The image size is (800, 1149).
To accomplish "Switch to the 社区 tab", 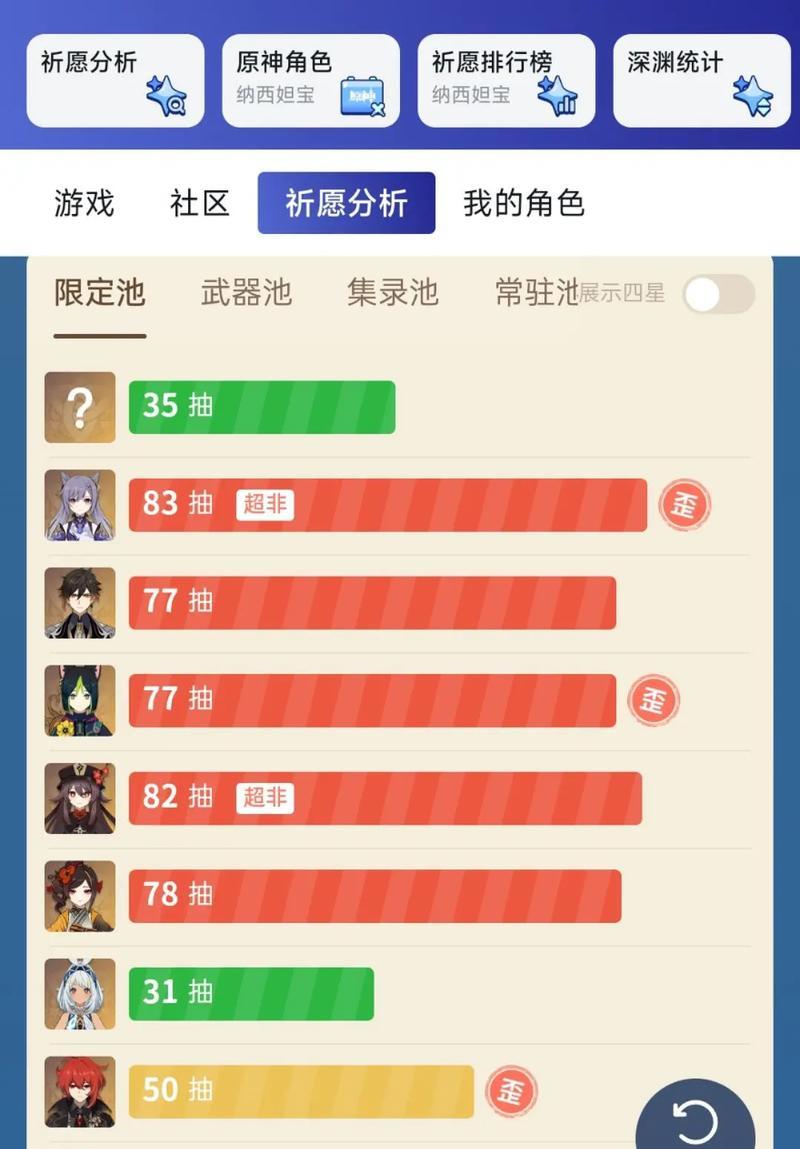I will 200,203.
